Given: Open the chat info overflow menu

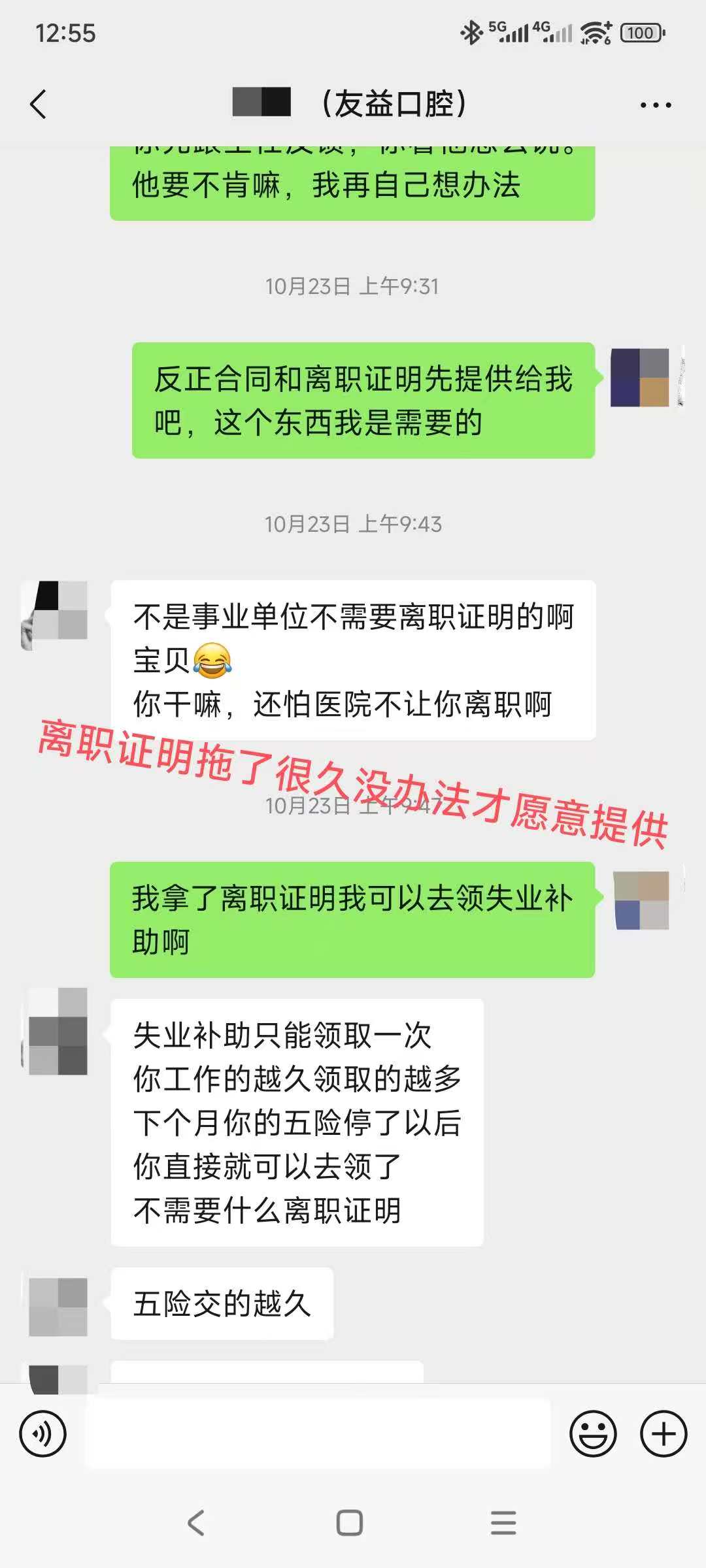Looking at the screenshot, I should [x=655, y=105].
